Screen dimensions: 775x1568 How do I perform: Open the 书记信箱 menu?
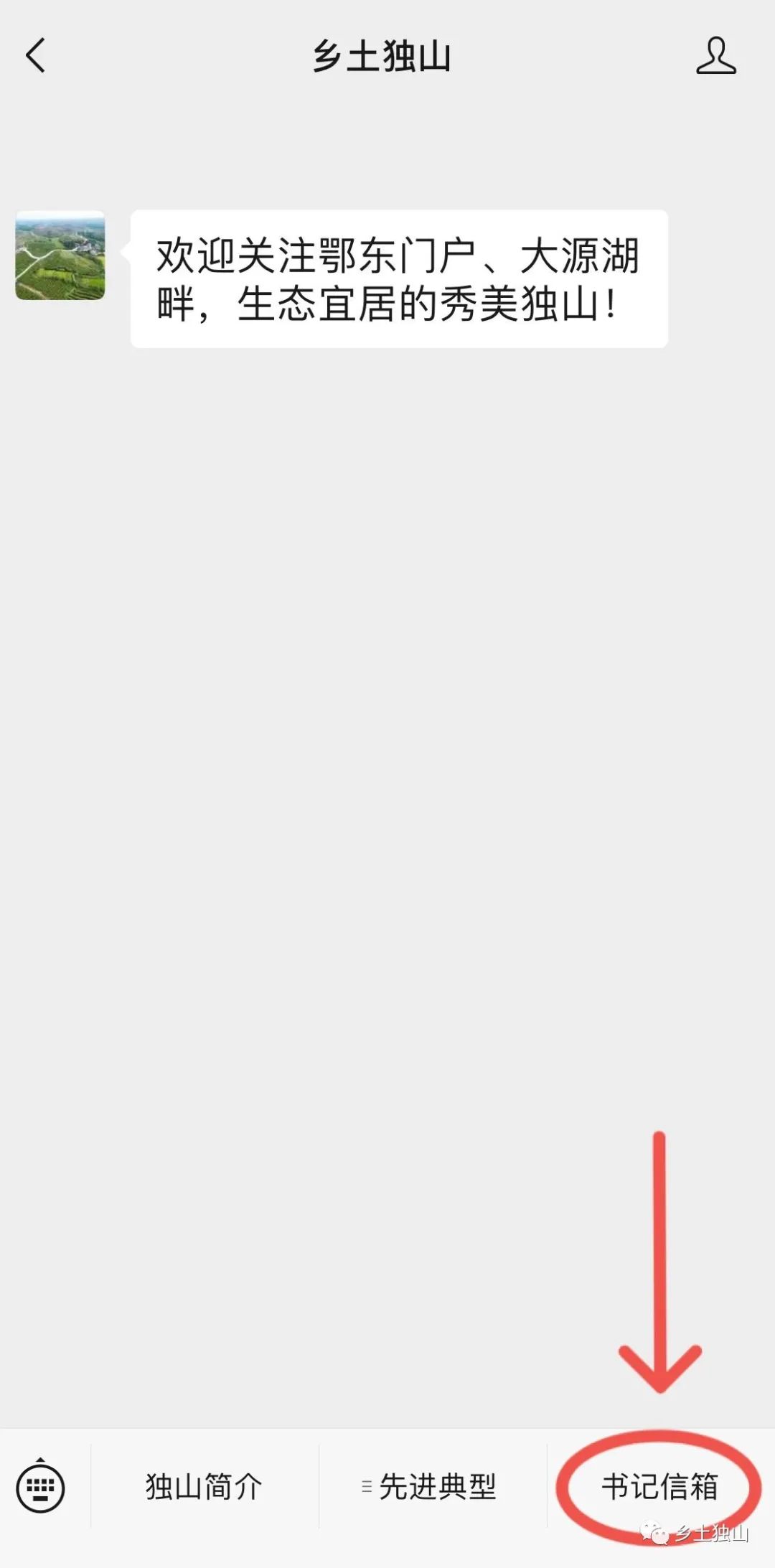pyautogui.click(x=659, y=1486)
